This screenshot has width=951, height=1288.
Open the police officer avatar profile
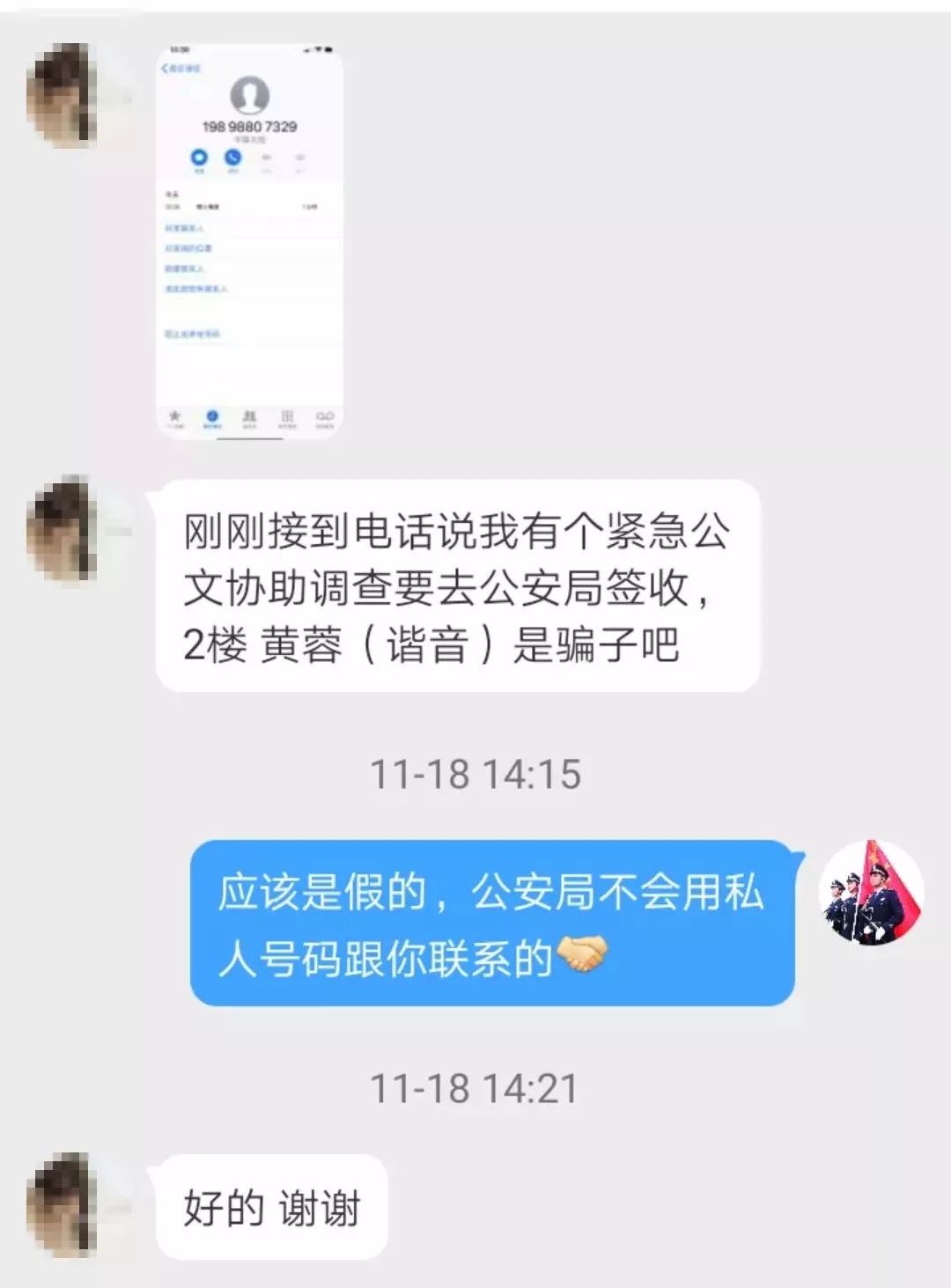(870, 893)
